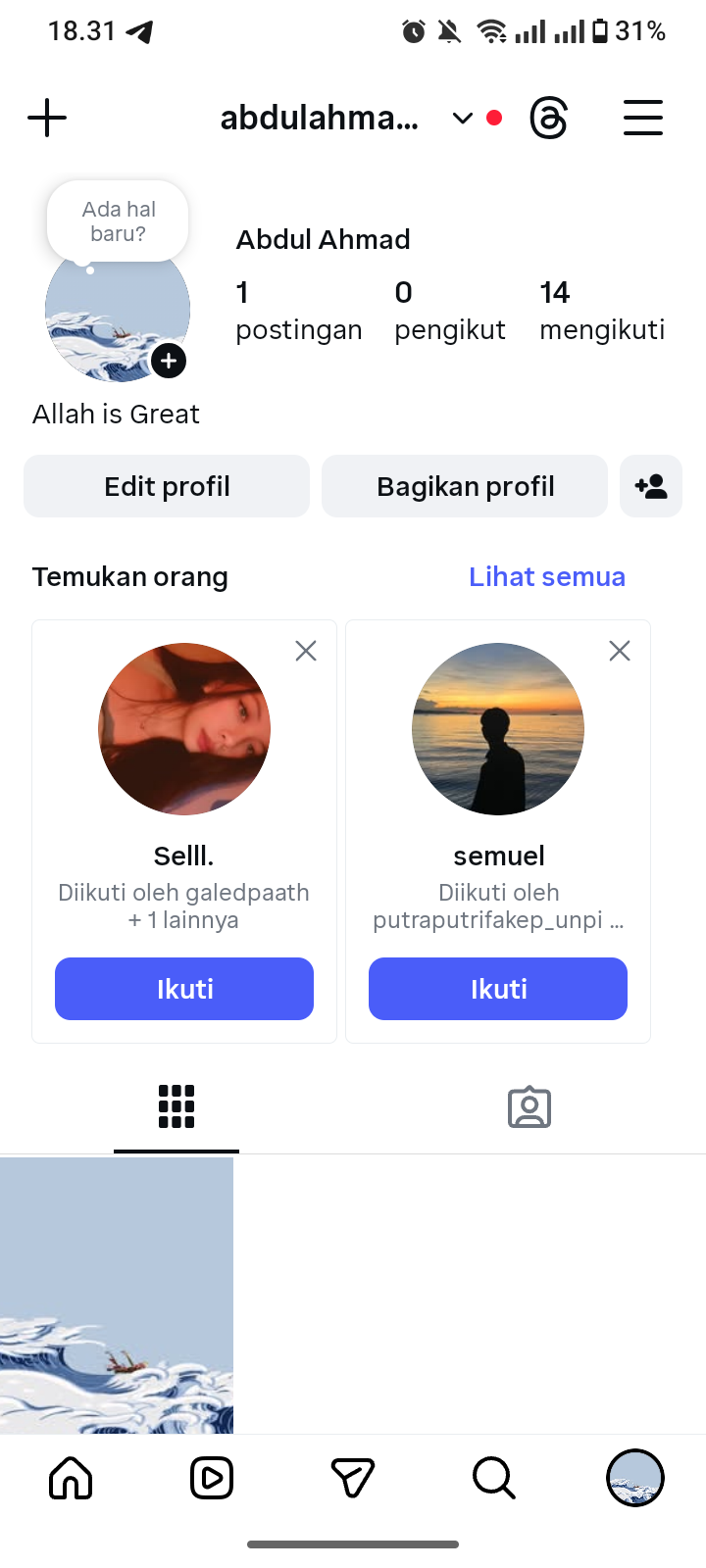Dismiss the semuel suggestion card

point(620,651)
